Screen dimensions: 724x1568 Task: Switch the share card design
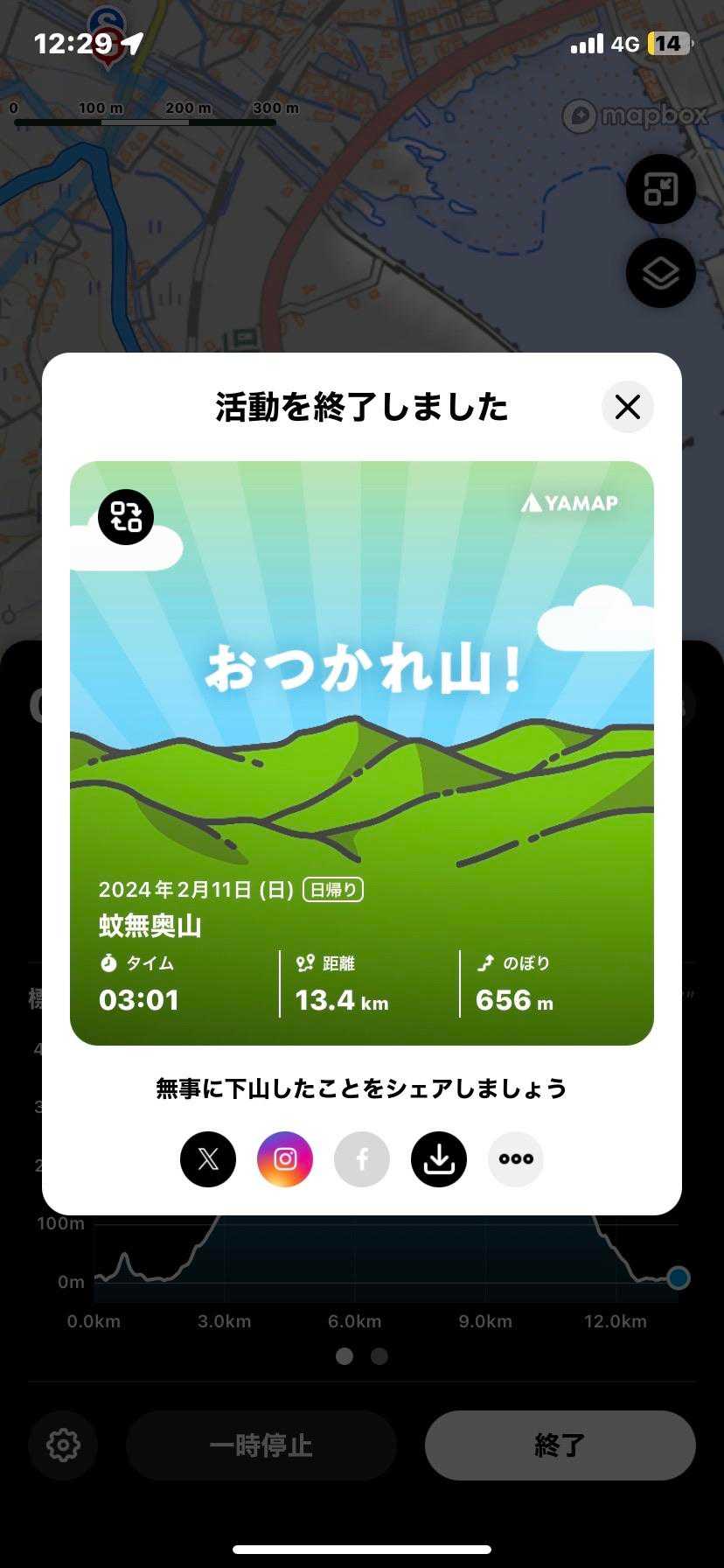pyautogui.click(x=126, y=517)
